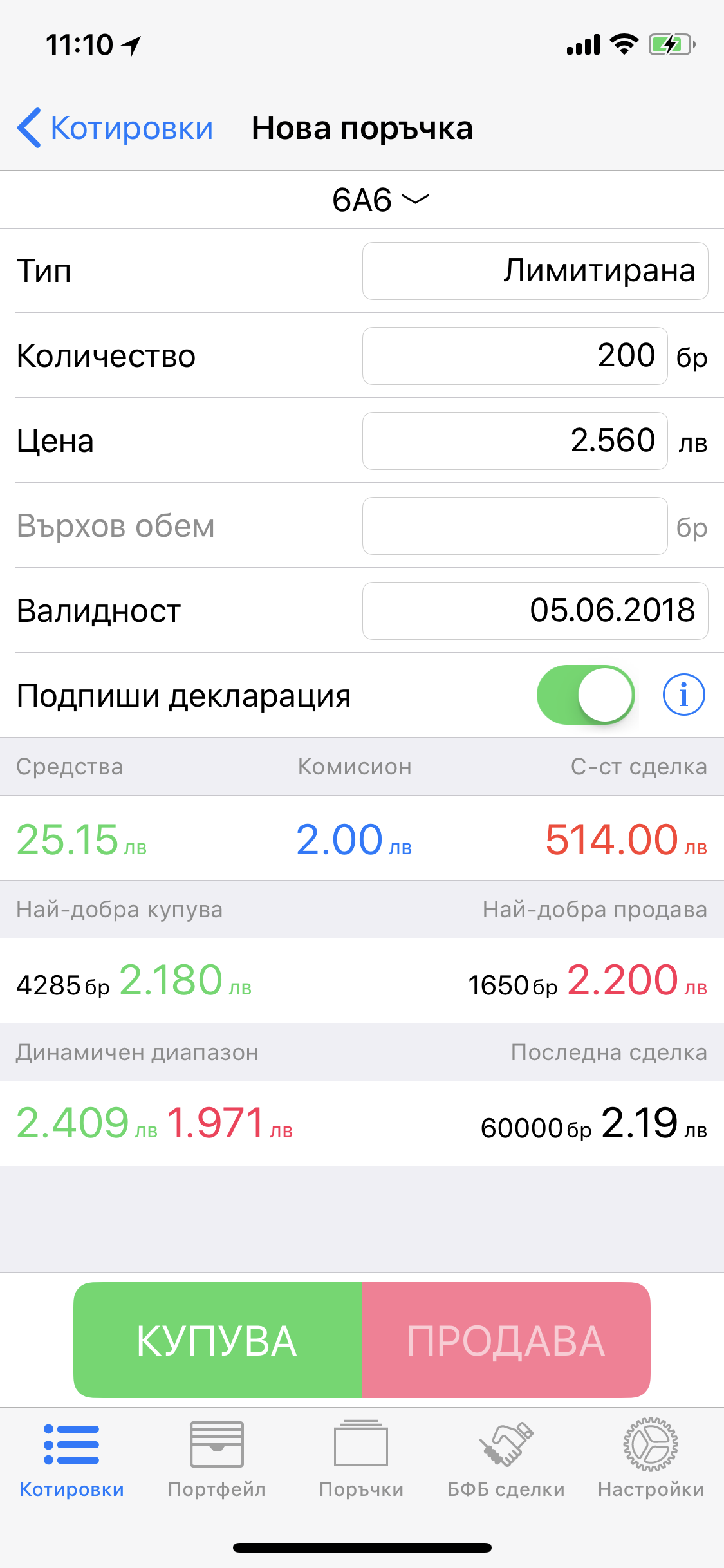
Task: Change the Валидност date
Action: (535, 611)
